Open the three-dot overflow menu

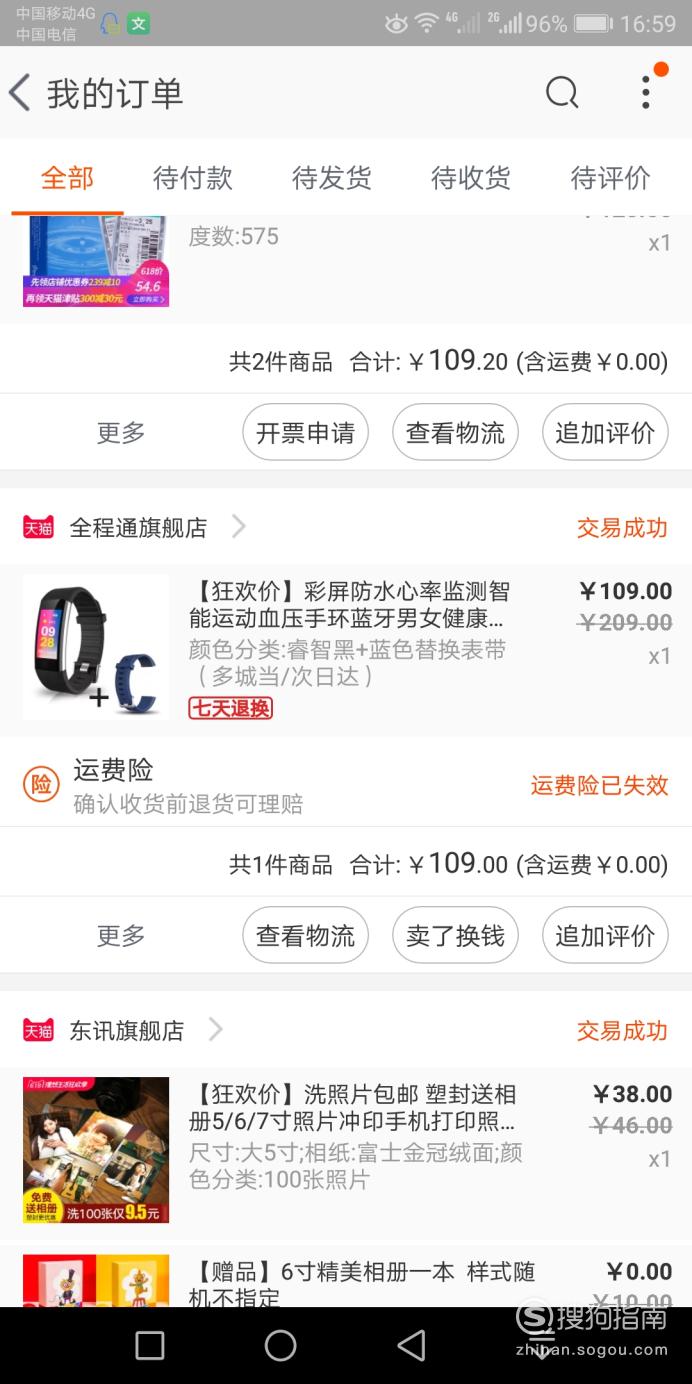point(647,92)
